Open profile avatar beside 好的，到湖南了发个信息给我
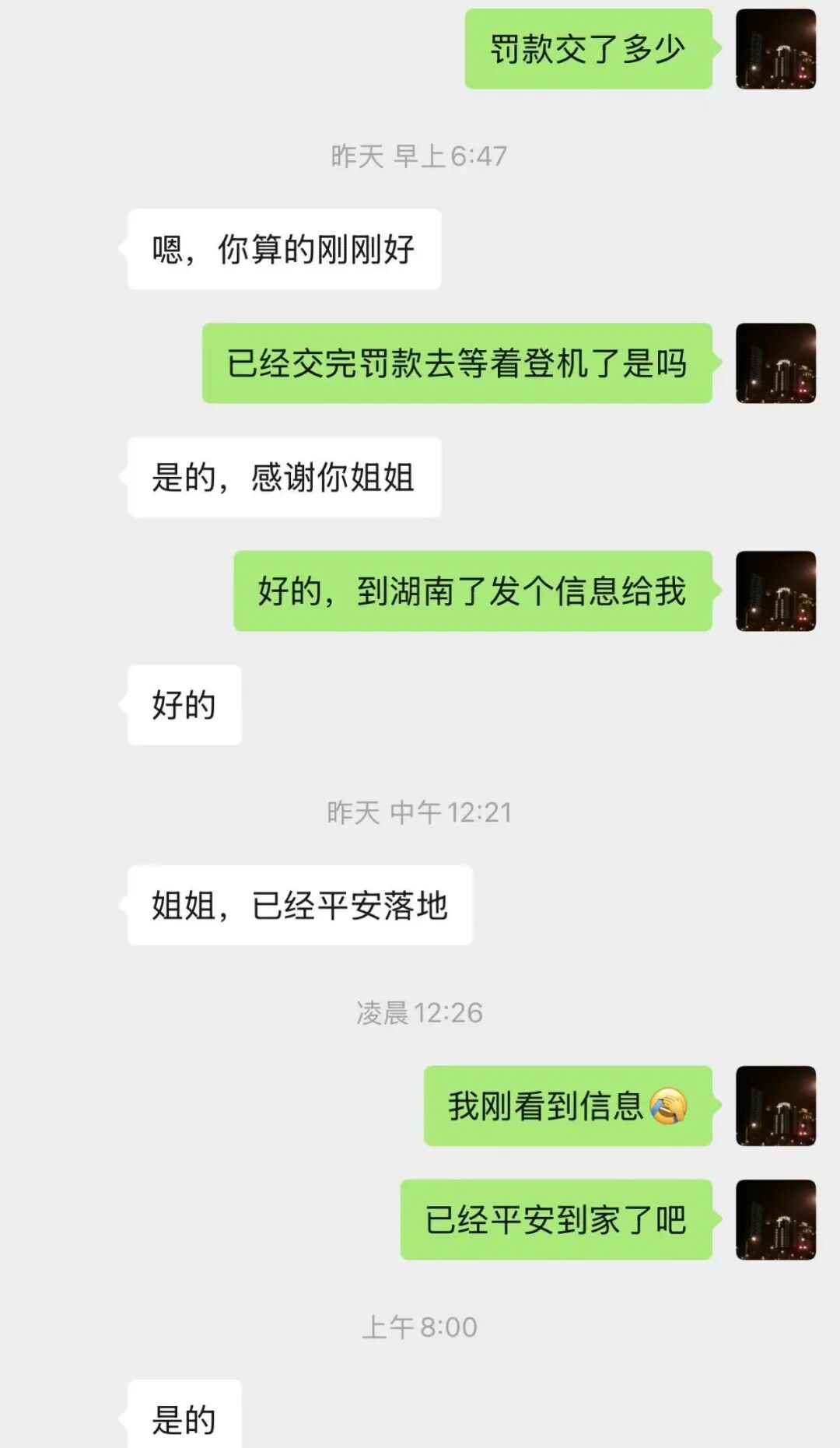Screen dimensions: 840x1448 [775, 591]
